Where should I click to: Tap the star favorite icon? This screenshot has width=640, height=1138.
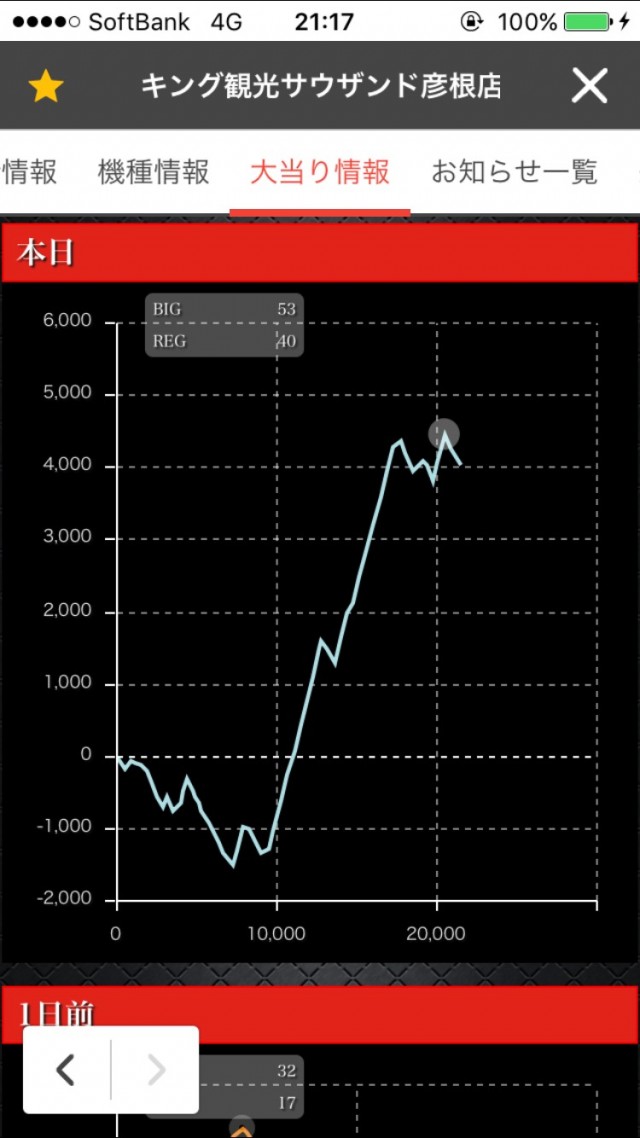pyautogui.click(x=46, y=87)
